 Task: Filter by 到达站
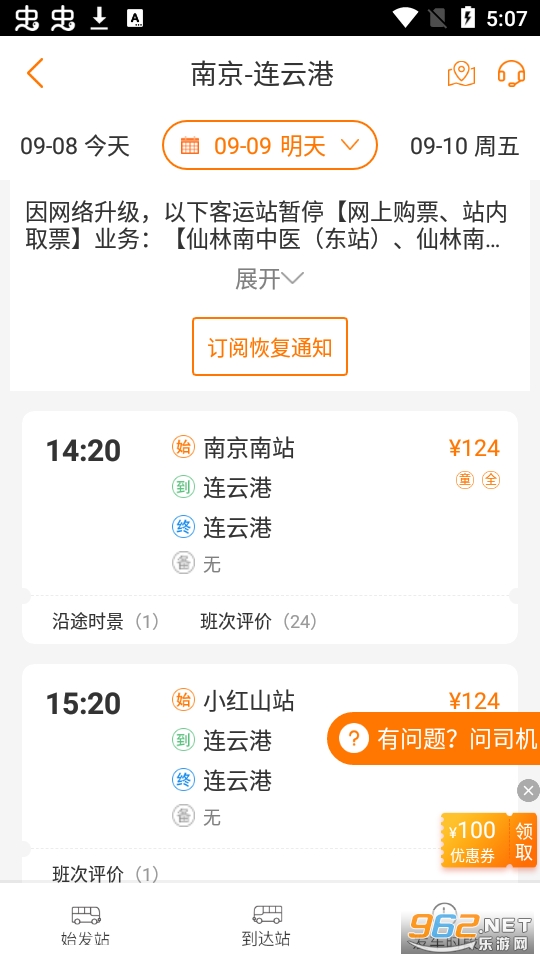[x=267, y=924]
